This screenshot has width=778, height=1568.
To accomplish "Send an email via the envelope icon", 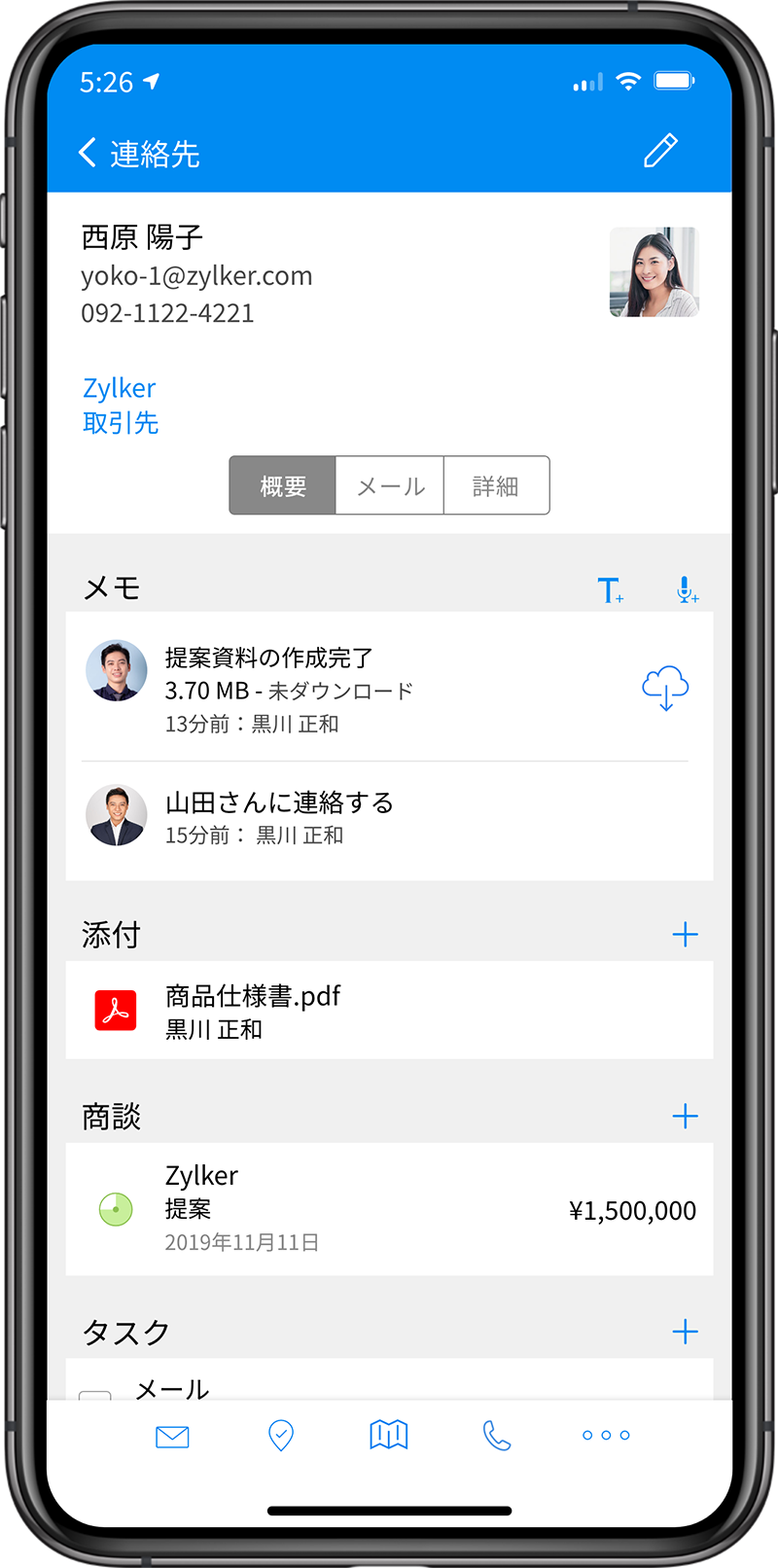I will (172, 1436).
